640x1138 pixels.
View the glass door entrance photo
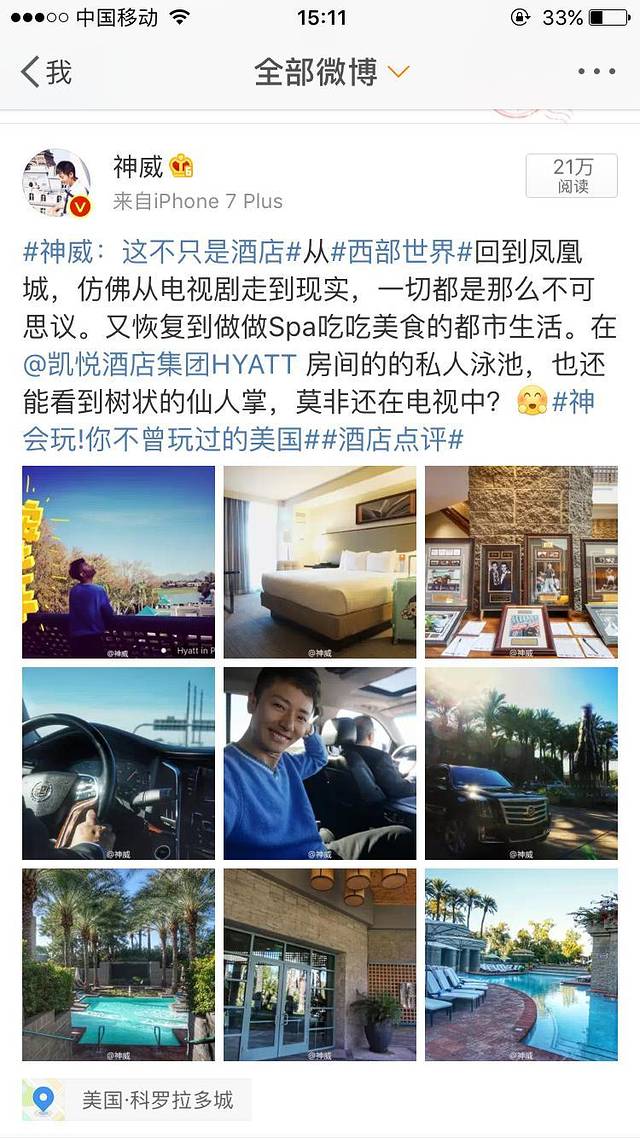(320, 964)
